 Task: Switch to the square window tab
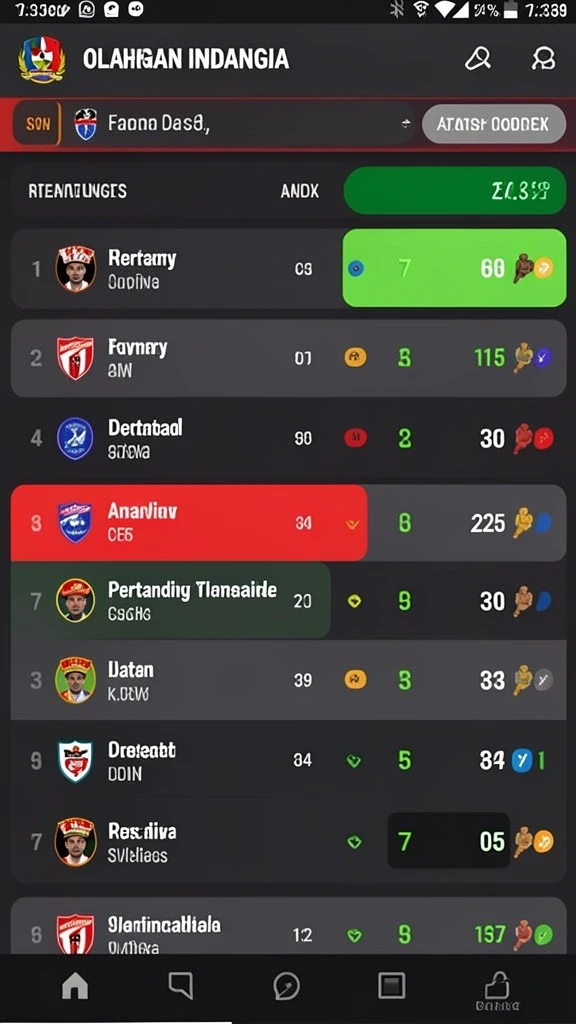pyautogui.click(x=392, y=985)
